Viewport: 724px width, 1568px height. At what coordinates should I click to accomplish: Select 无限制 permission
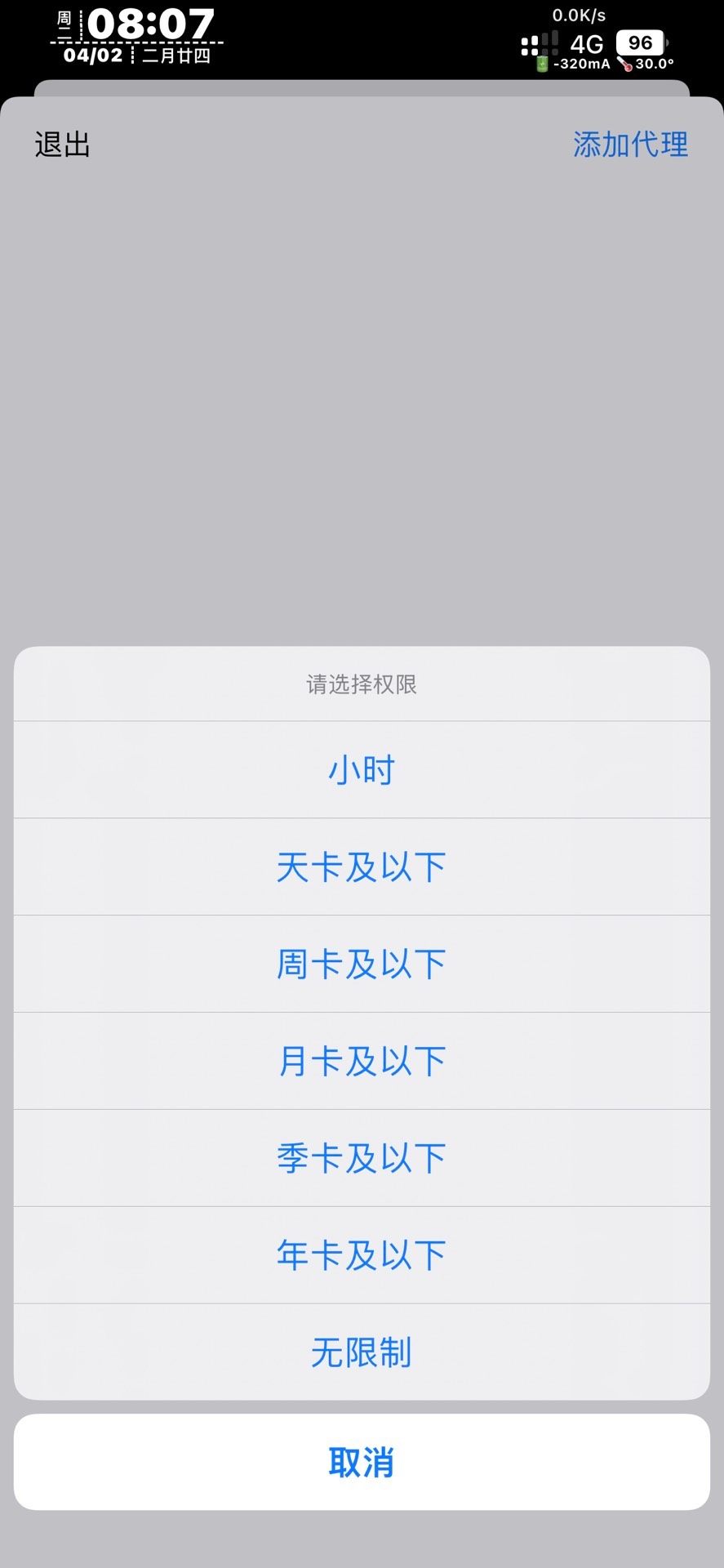coord(362,1352)
